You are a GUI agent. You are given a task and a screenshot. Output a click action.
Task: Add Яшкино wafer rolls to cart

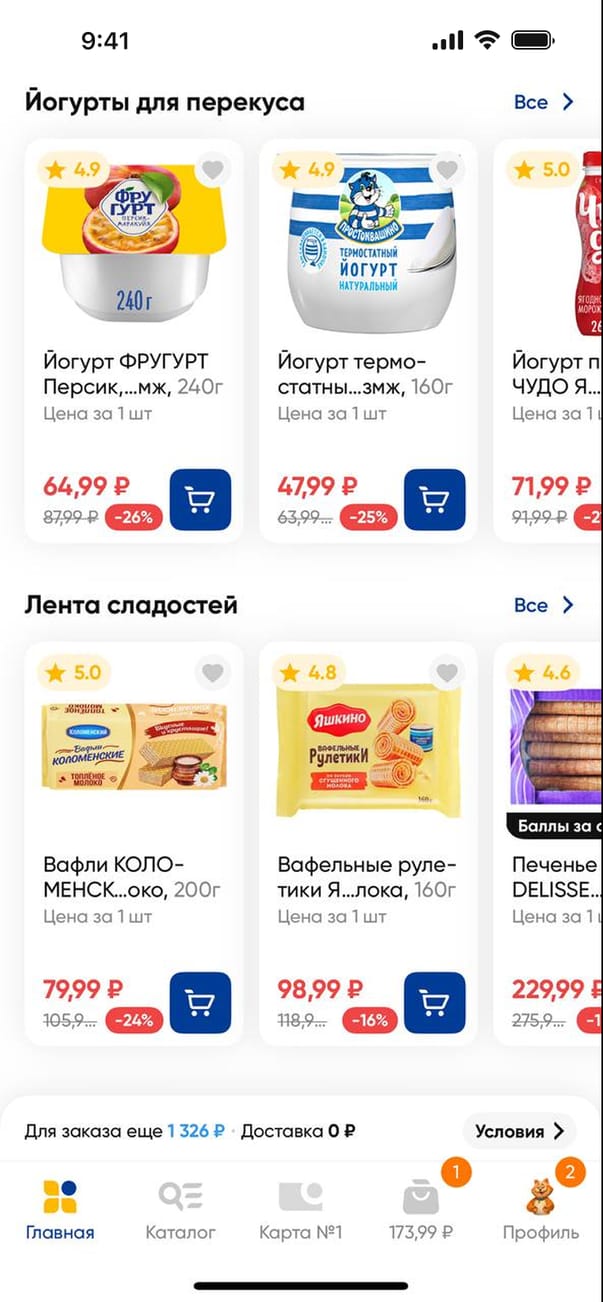pyautogui.click(x=434, y=1002)
